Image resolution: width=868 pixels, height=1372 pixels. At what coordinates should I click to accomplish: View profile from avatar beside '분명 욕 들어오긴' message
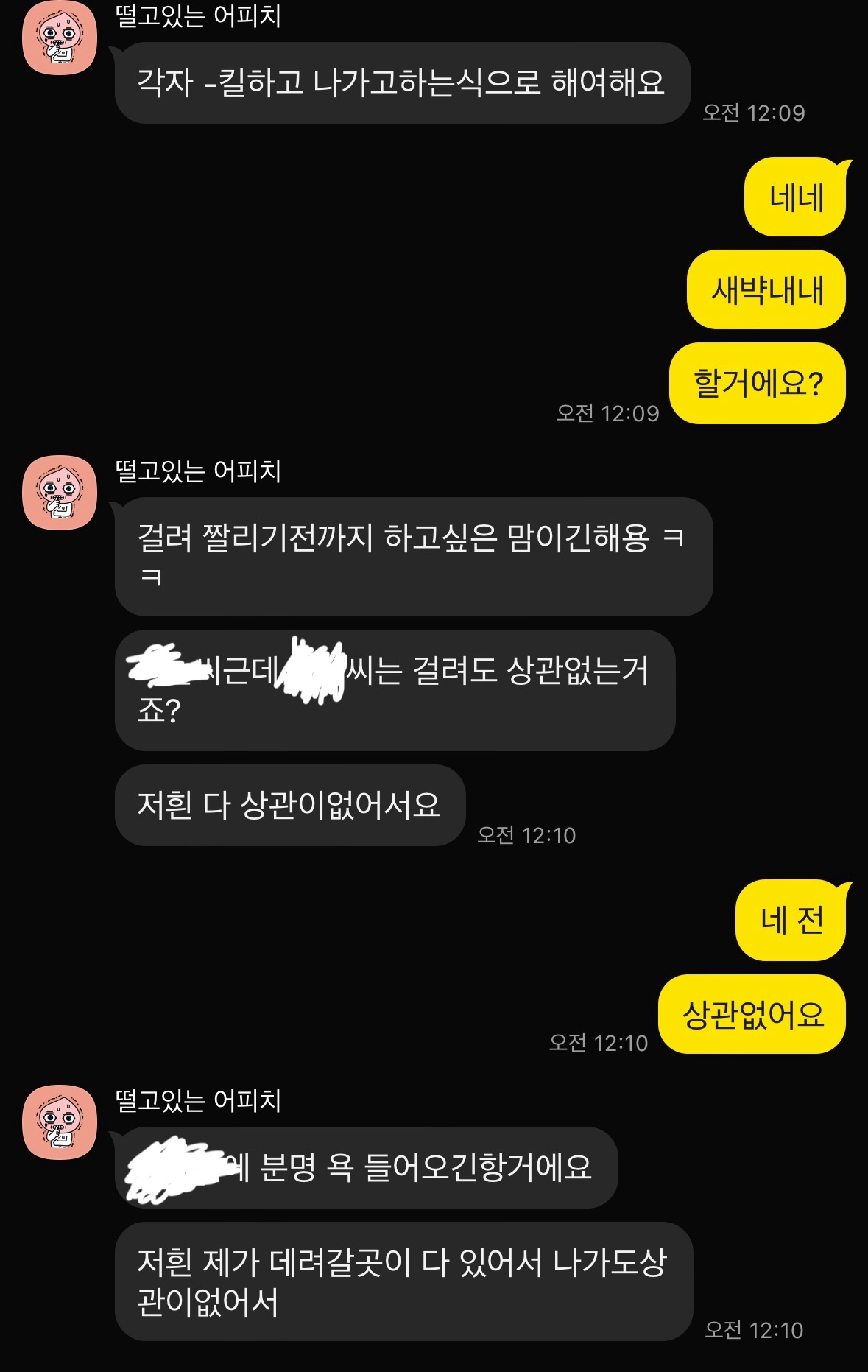60,1122
